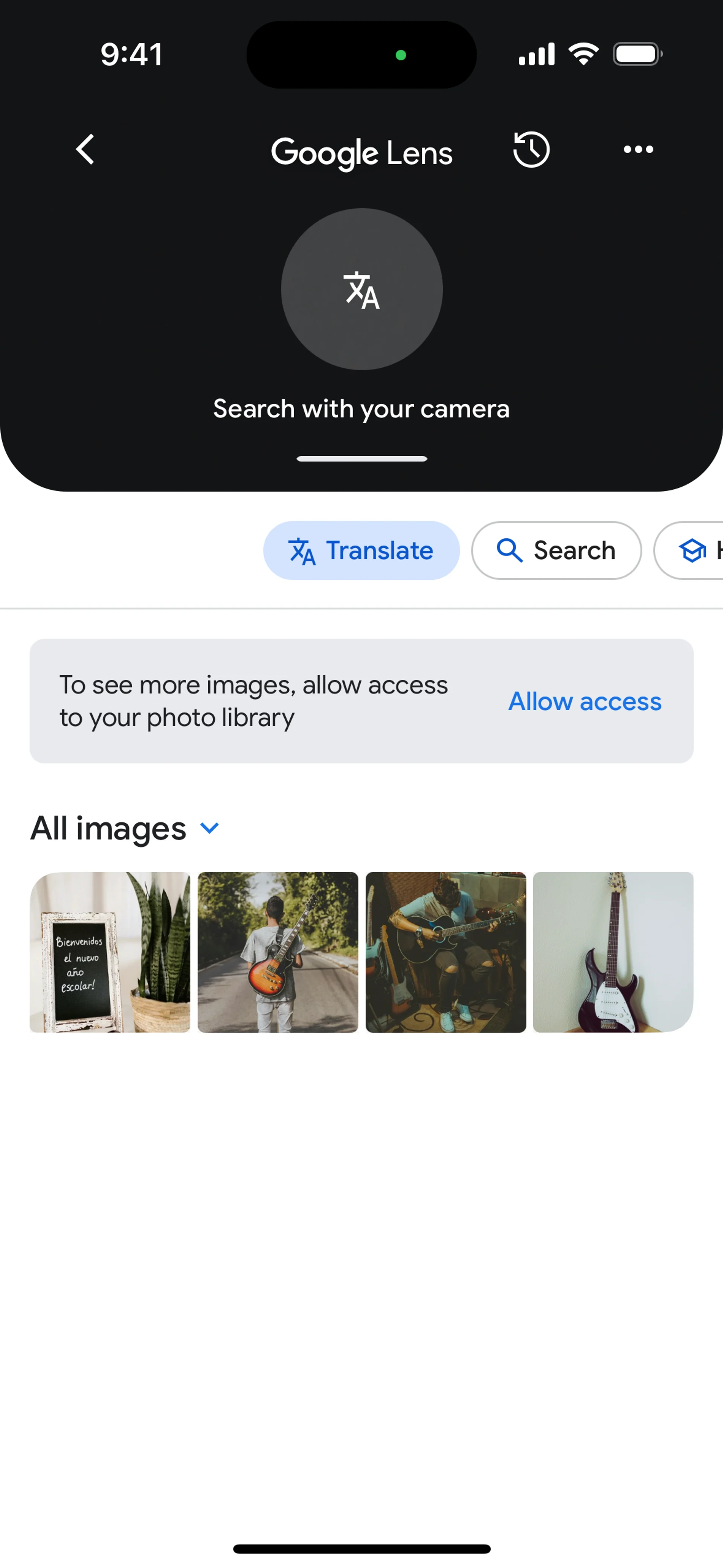The height and width of the screenshot is (1568, 723).
Task: Open Lens history
Action: (x=531, y=150)
